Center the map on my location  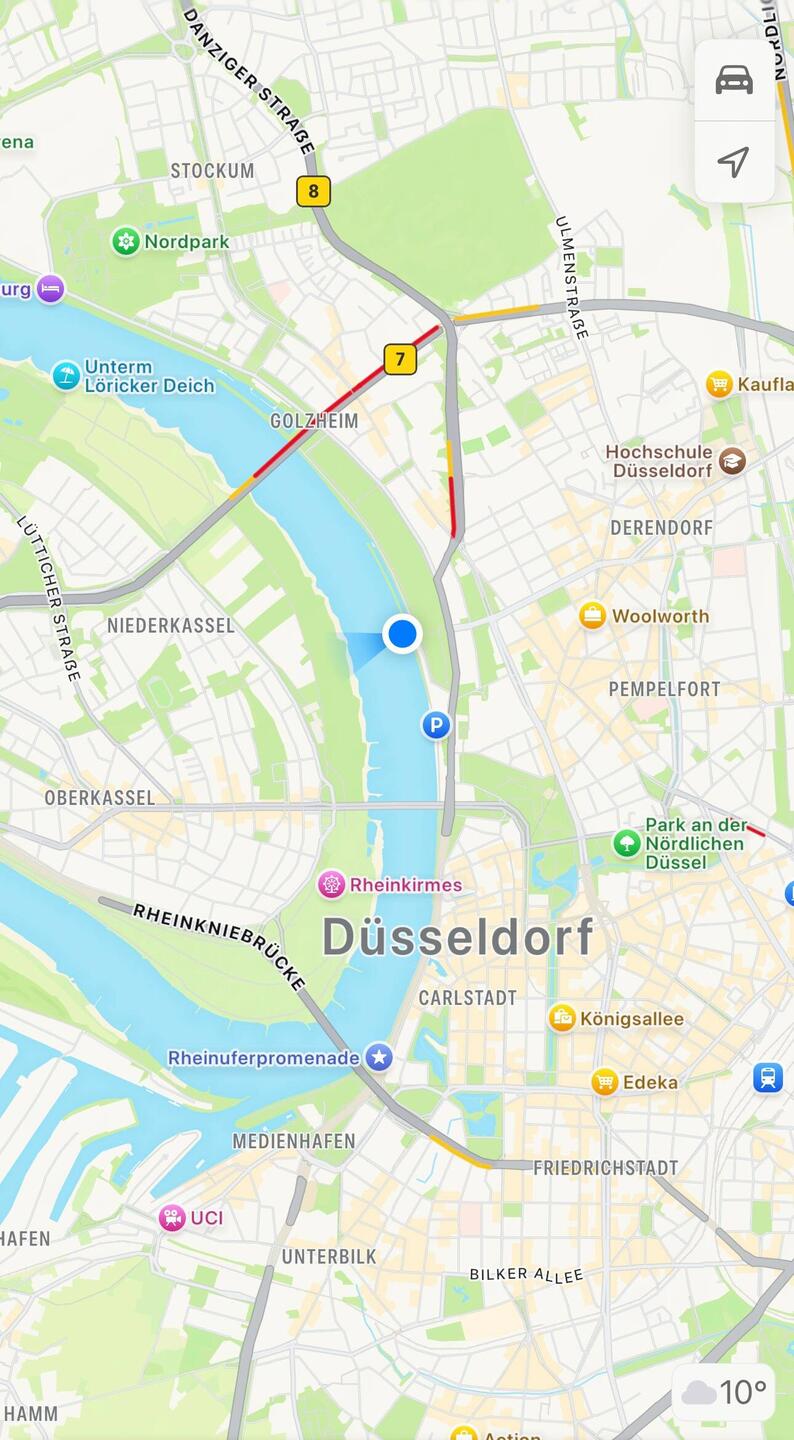(734, 162)
